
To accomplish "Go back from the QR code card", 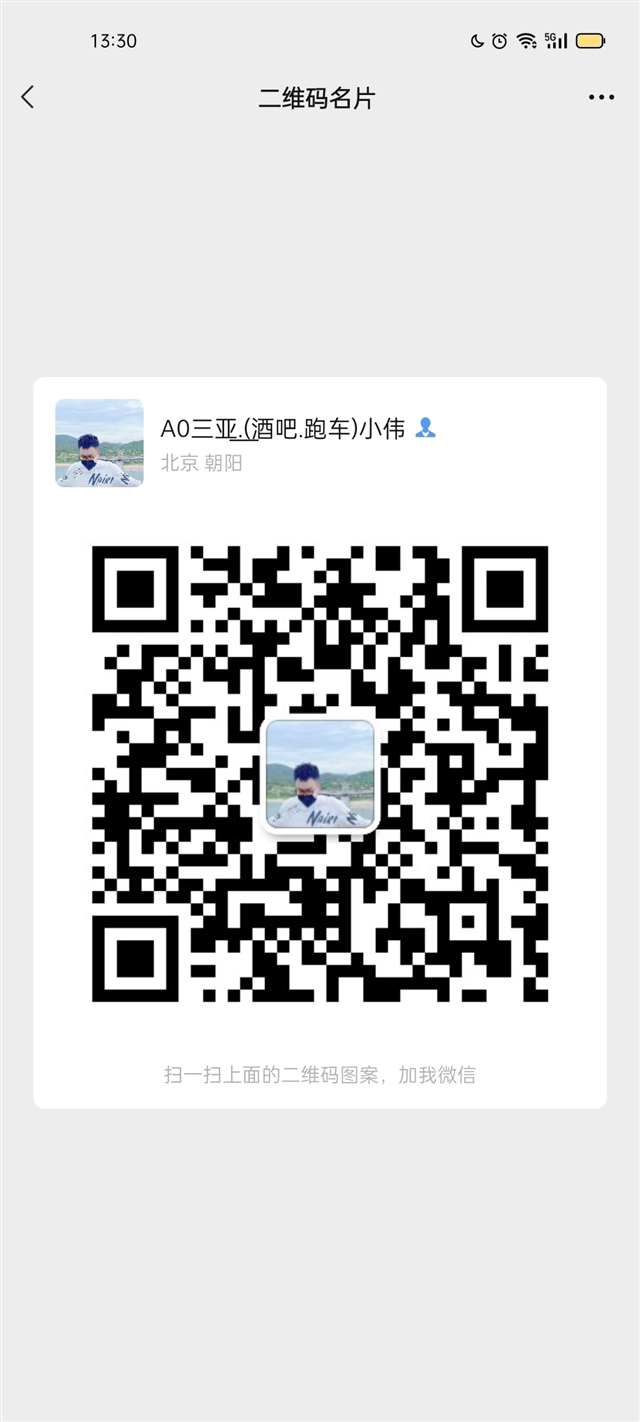I will [x=28, y=97].
